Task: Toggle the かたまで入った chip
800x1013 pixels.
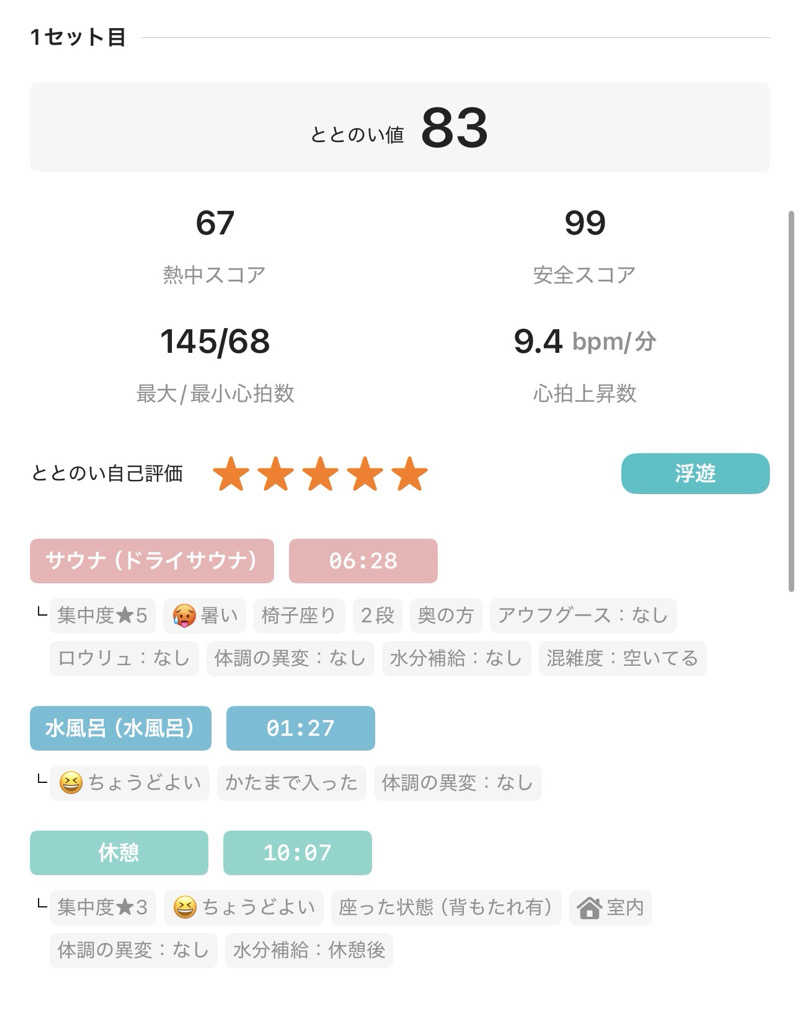Action: tap(293, 783)
